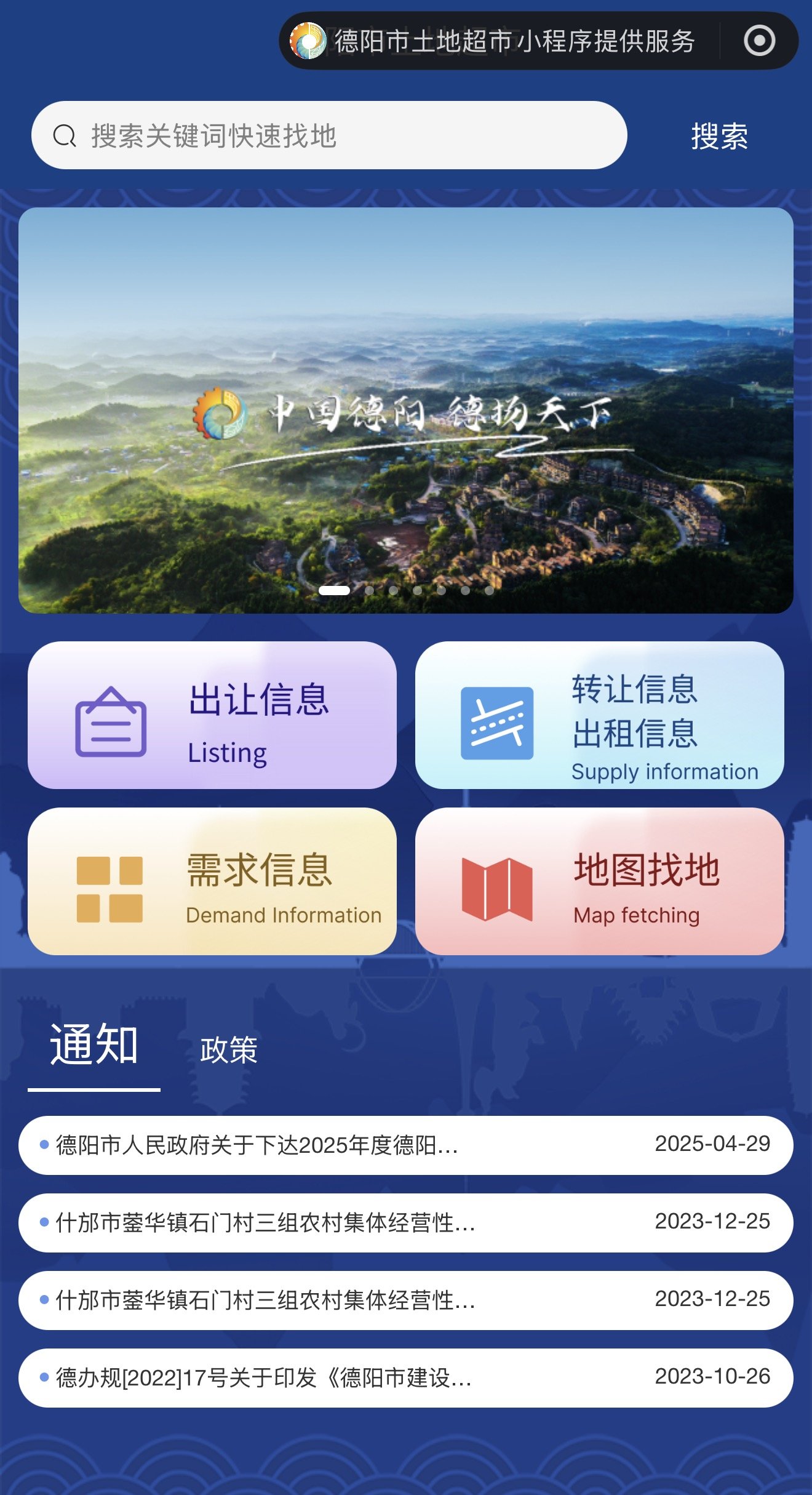This screenshot has width=812, height=1495.
Task: Open the 德办规[2022]17号 notice
Action: click(x=405, y=1378)
